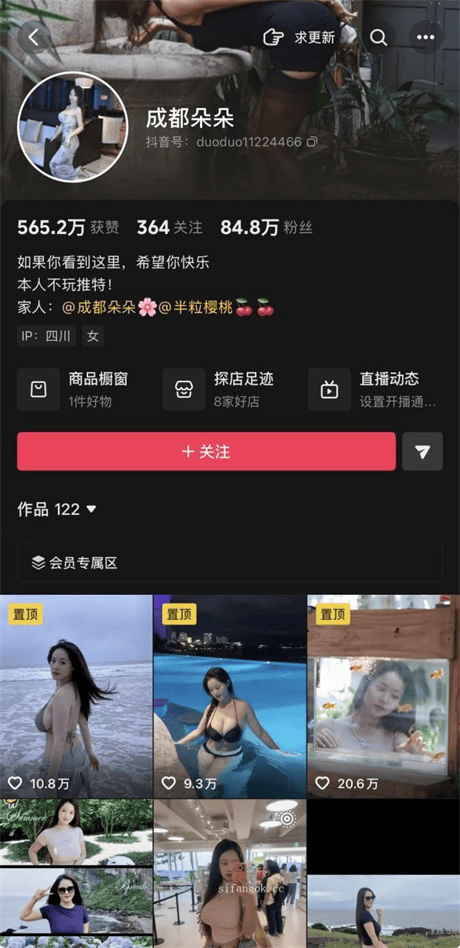Play pinned video with 10.8万 likes
Image resolution: width=460 pixels, height=948 pixels.
tap(76, 696)
